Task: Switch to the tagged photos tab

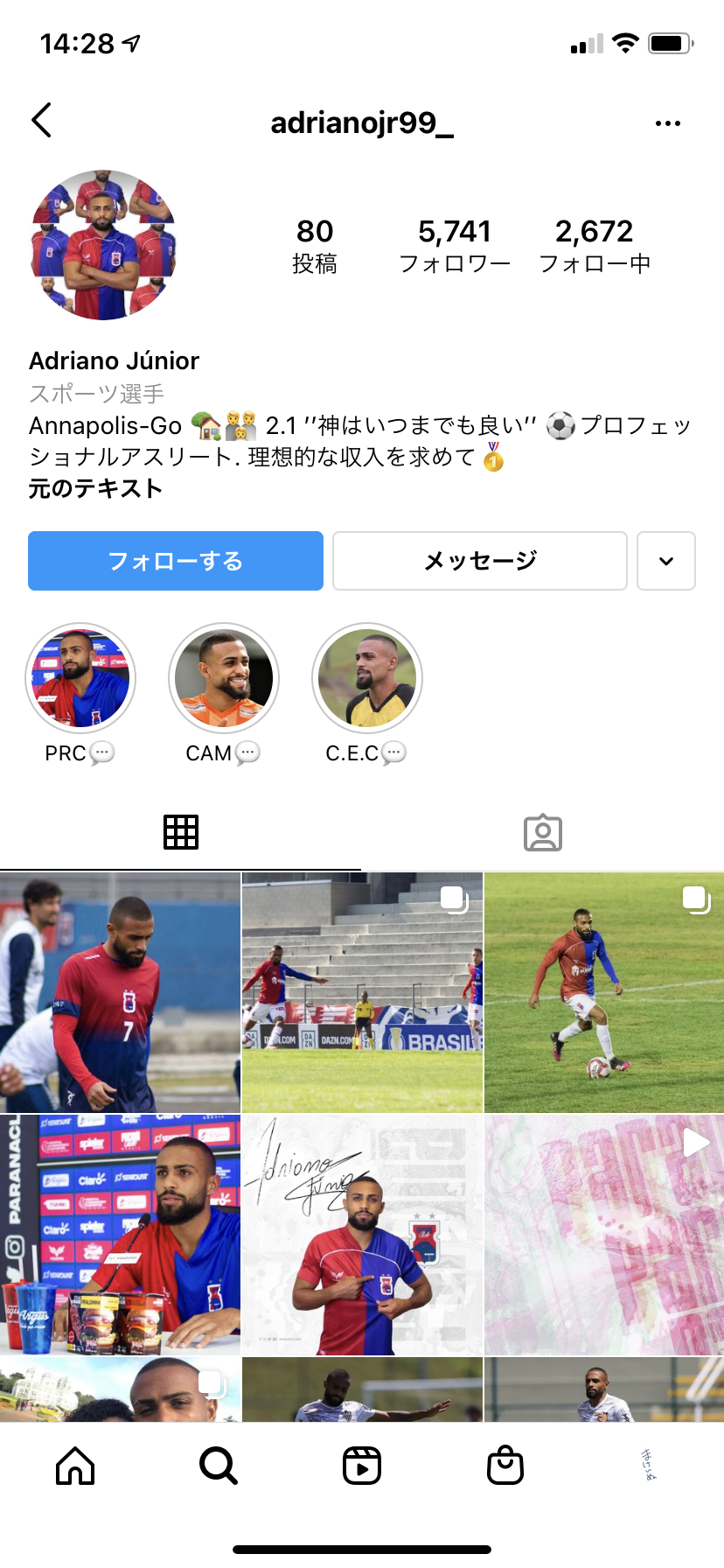Action: coord(542,832)
